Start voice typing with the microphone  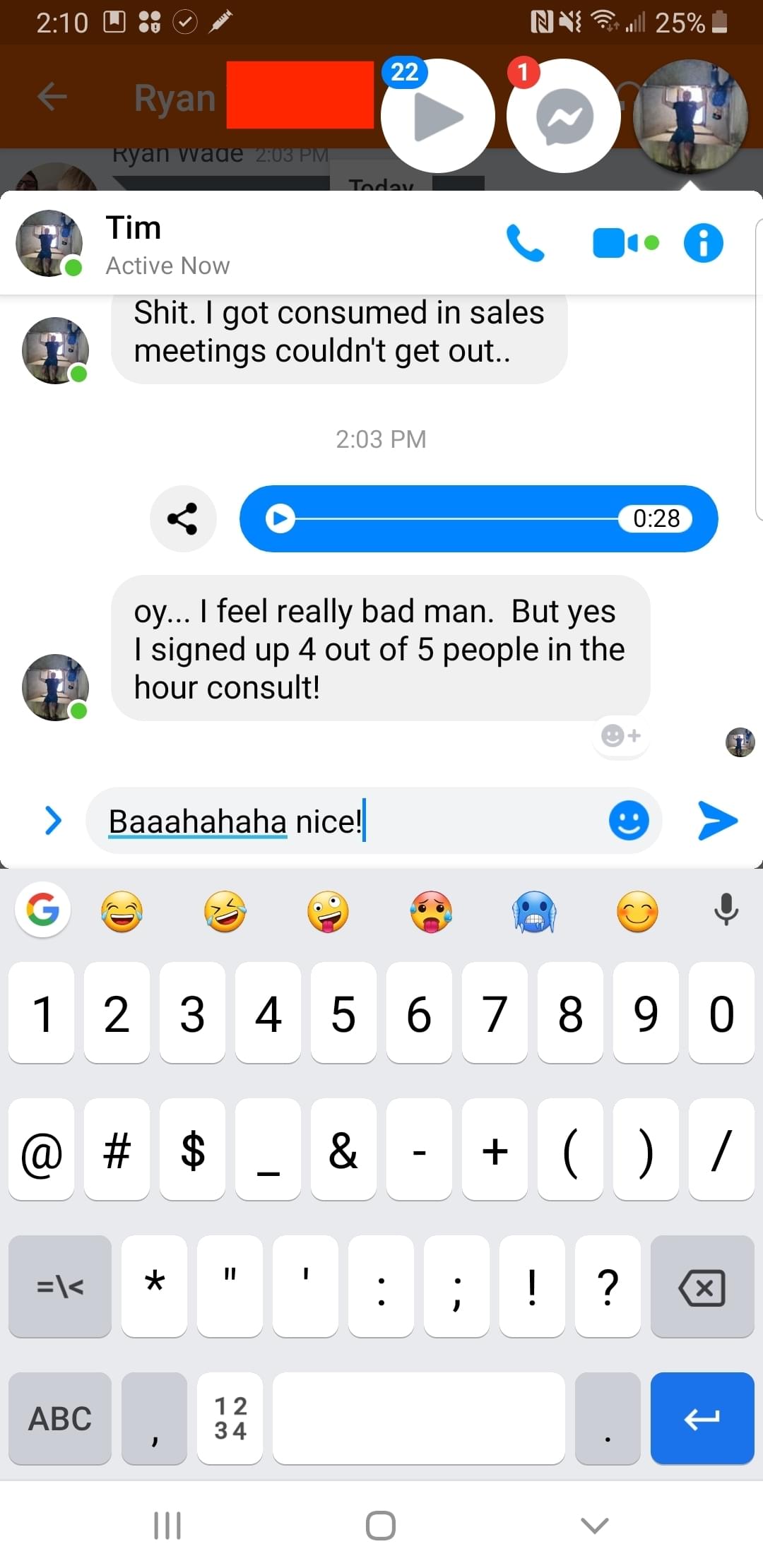726,910
